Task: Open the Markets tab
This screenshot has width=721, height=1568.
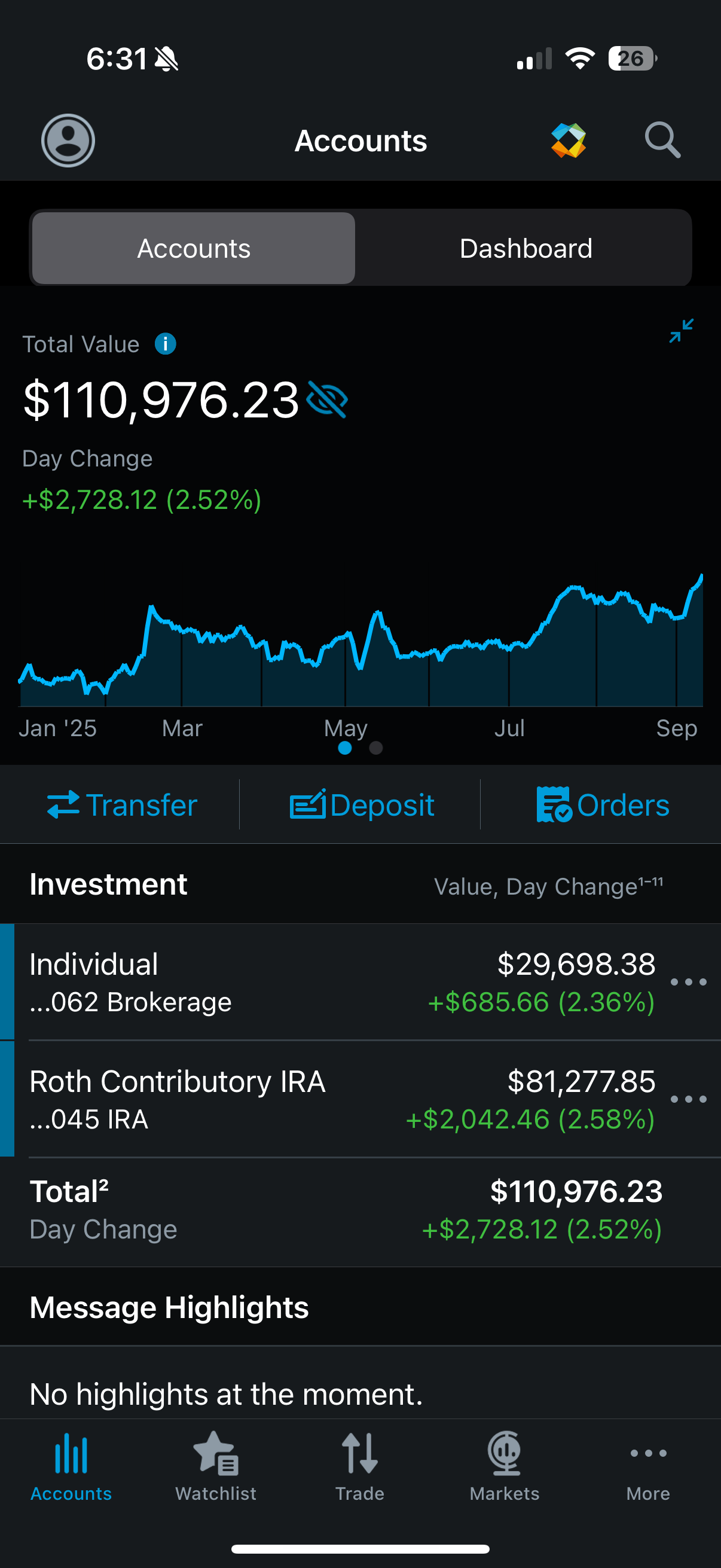Action: point(505,1466)
